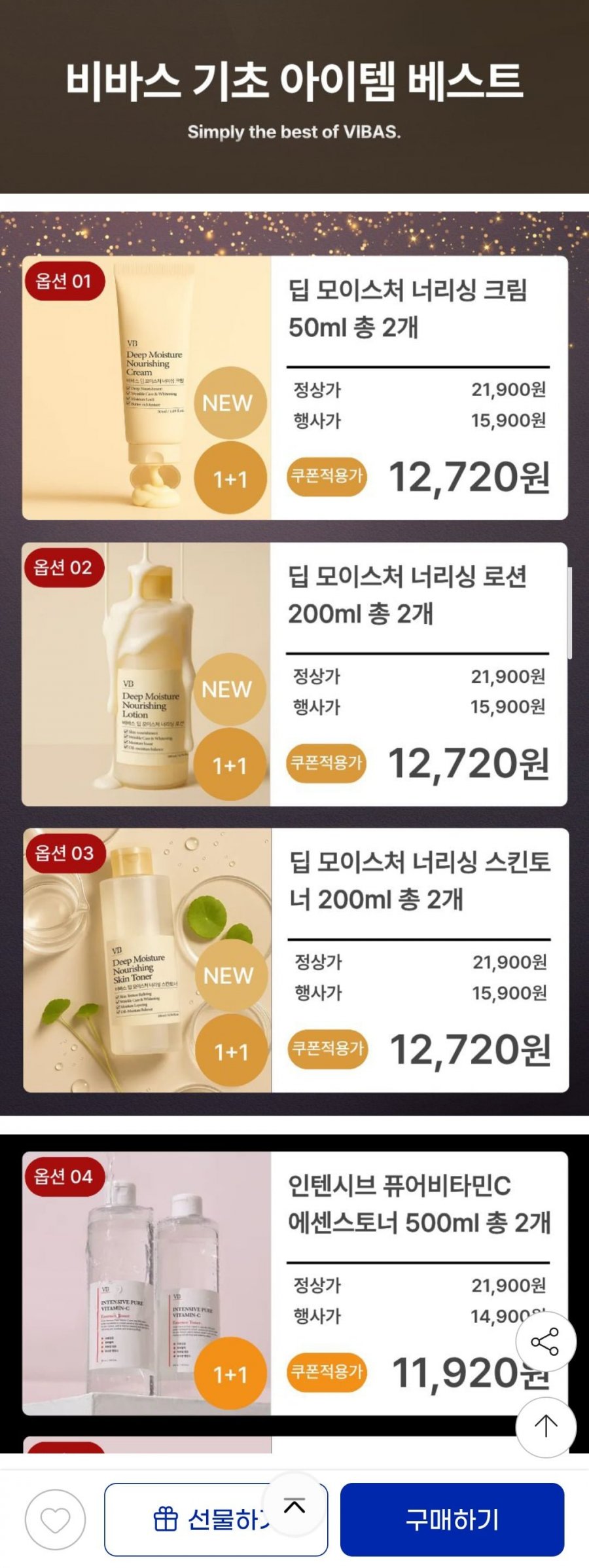
Task: Jump back to top of page
Action: 545,1427
